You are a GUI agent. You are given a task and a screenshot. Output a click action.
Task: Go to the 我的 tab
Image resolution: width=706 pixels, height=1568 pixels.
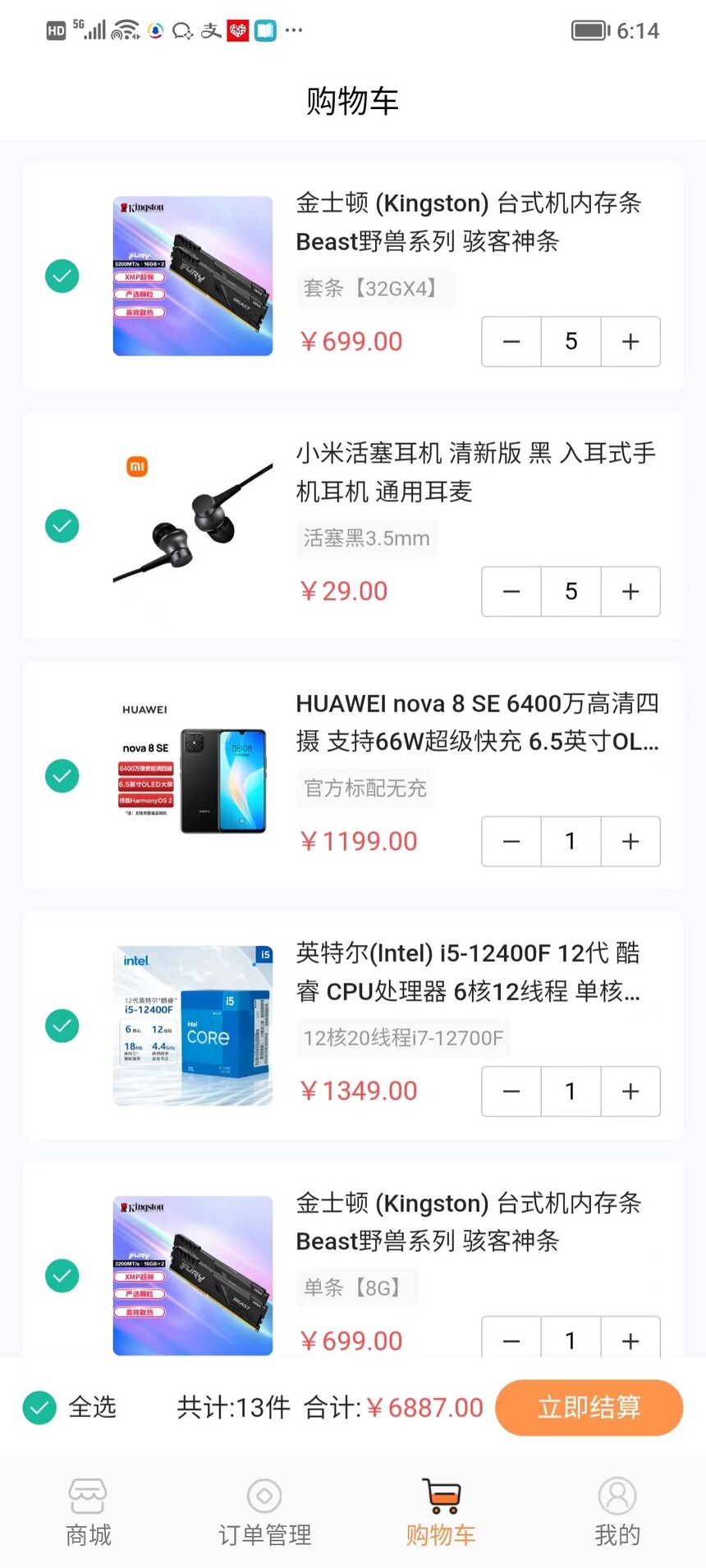[x=617, y=1512]
